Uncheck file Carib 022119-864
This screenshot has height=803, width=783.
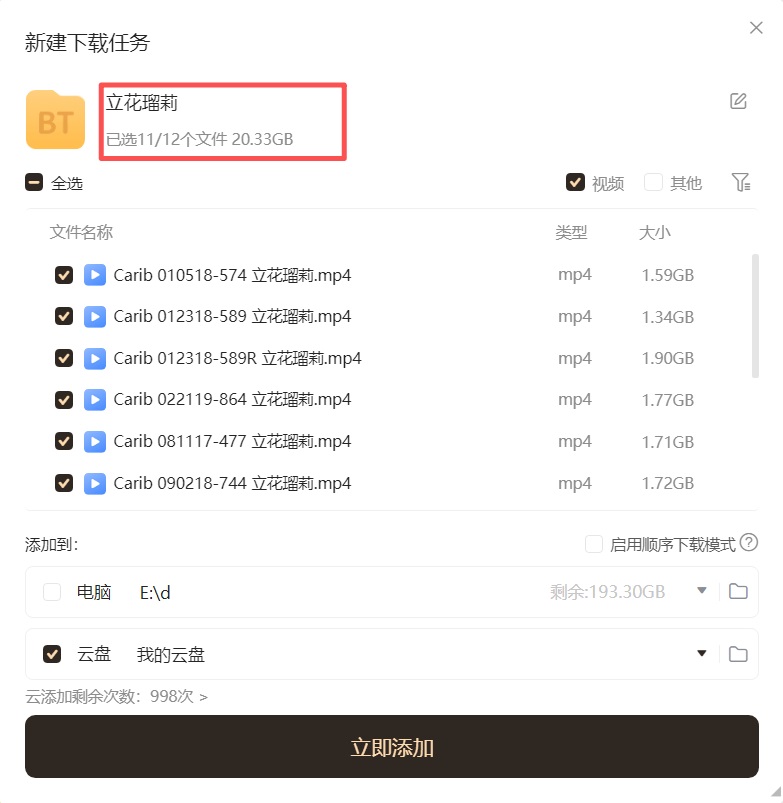[64, 399]
